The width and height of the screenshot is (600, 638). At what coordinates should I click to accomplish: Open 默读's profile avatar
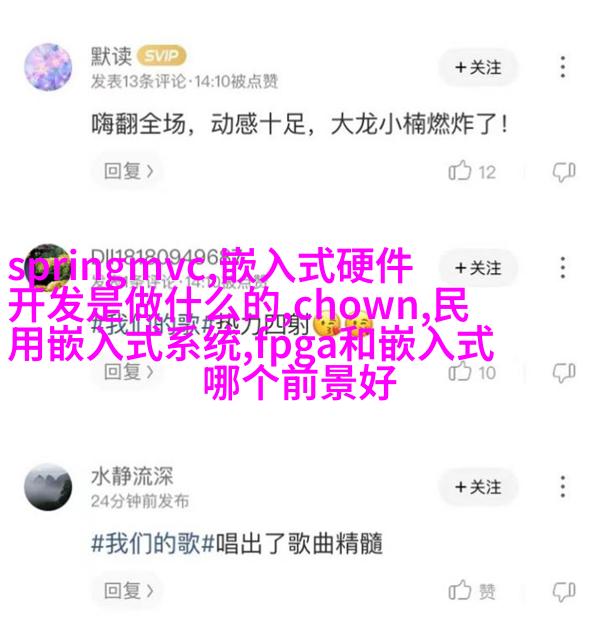coord(48,68)
